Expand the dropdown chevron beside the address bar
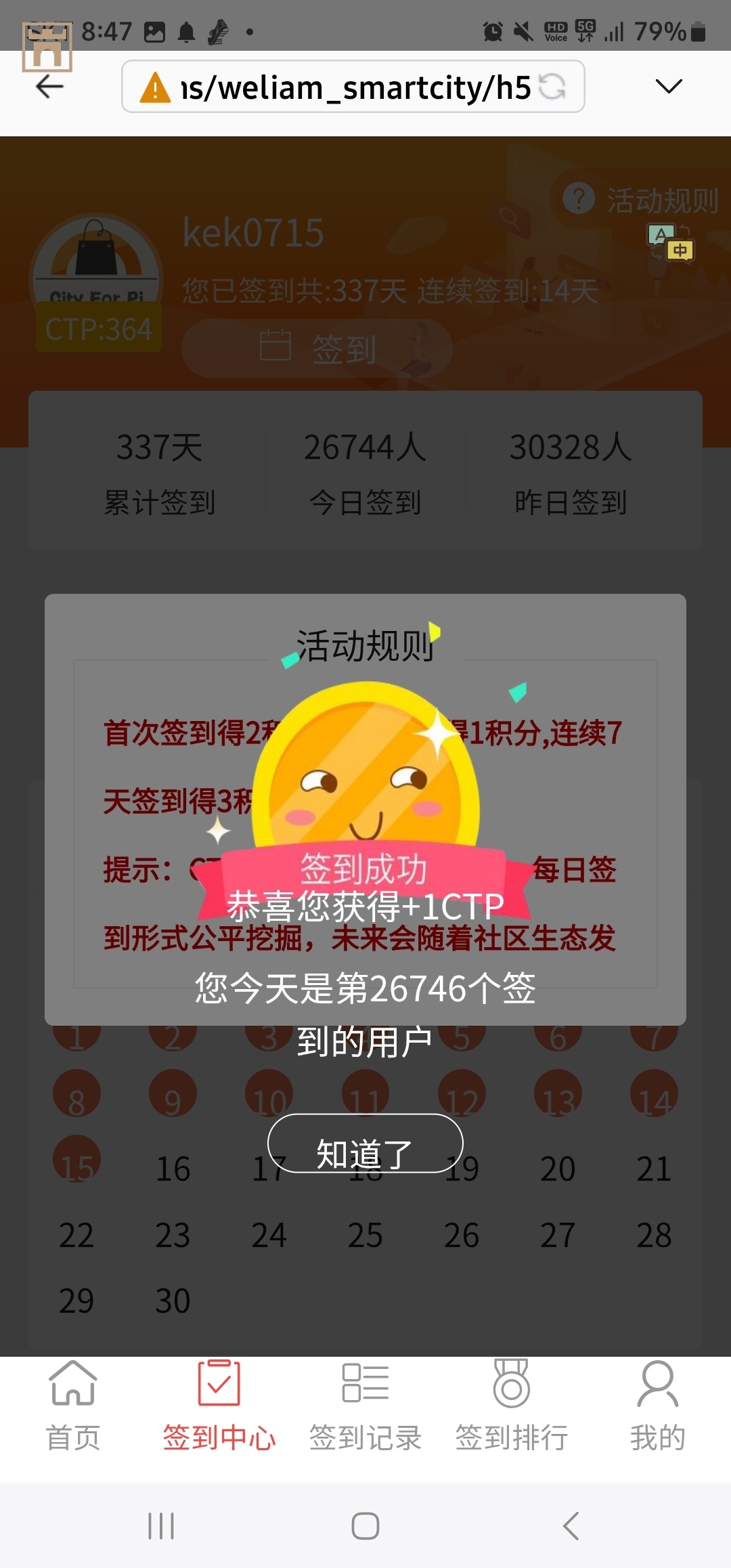The image size is (731, 1568). coord(669,87)
